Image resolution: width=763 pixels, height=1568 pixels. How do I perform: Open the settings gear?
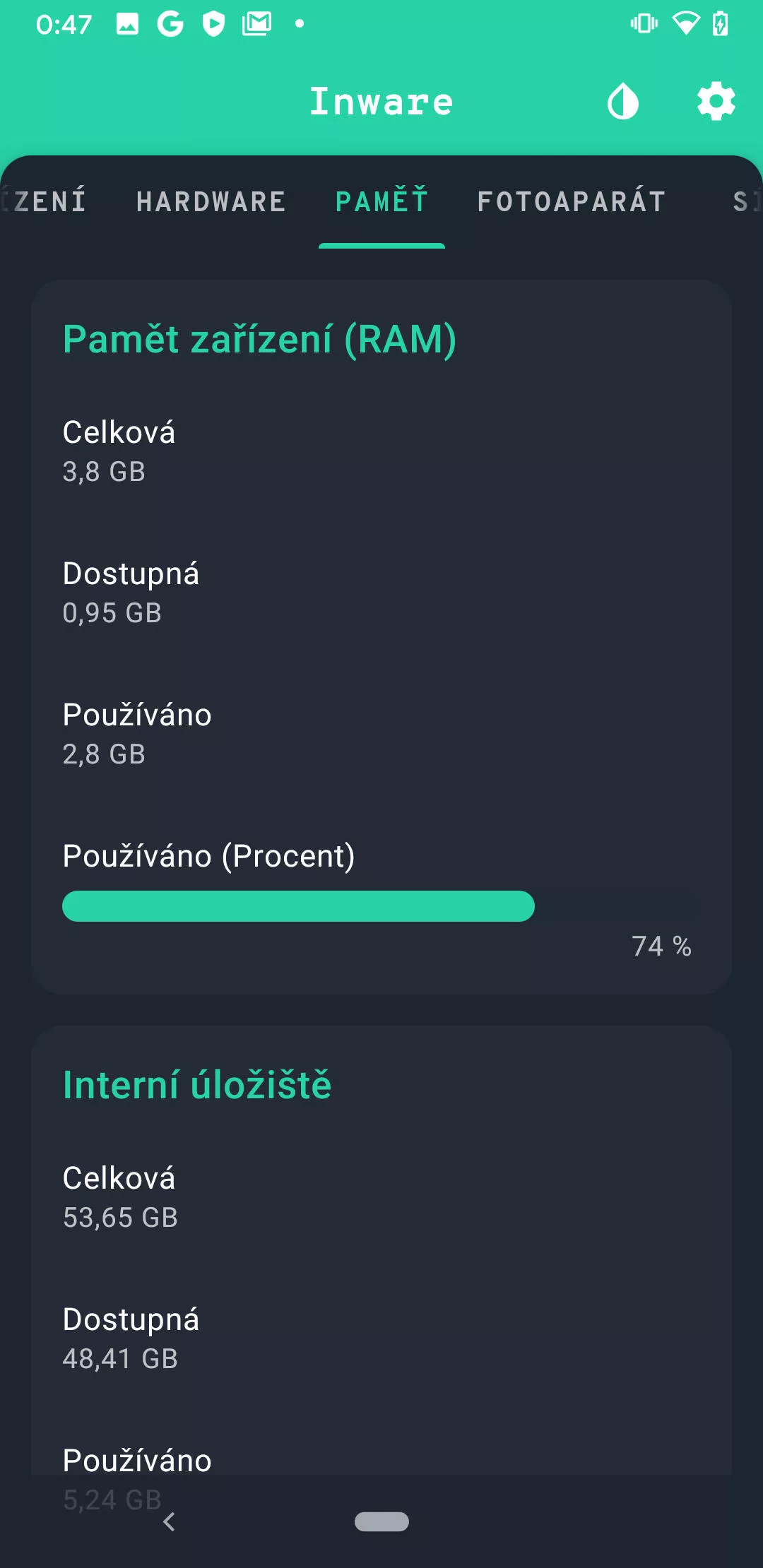point(716,102)
